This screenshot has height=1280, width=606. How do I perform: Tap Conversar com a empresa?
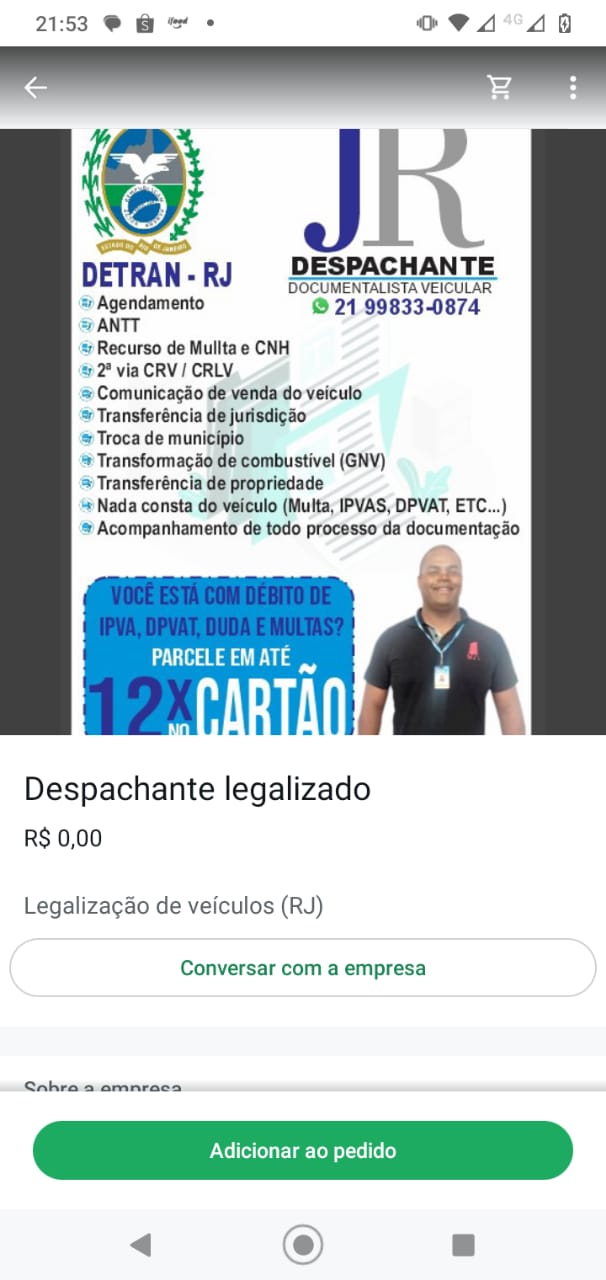click(302, 968)
